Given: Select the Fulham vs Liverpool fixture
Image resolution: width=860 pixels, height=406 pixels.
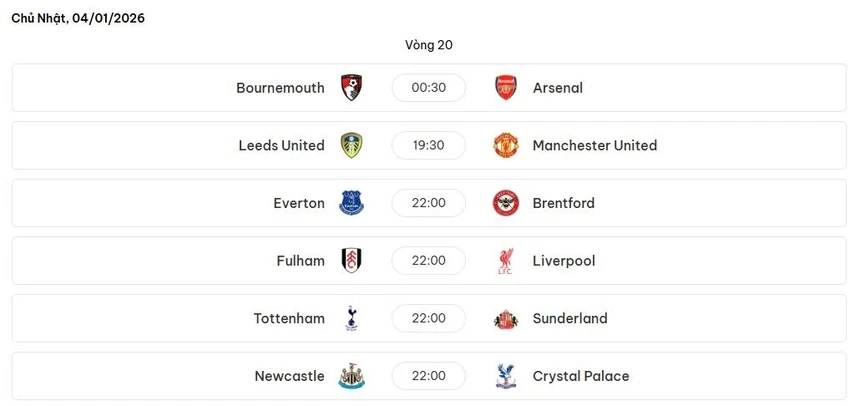Looking at the screenshot, I should coord(429,261).
